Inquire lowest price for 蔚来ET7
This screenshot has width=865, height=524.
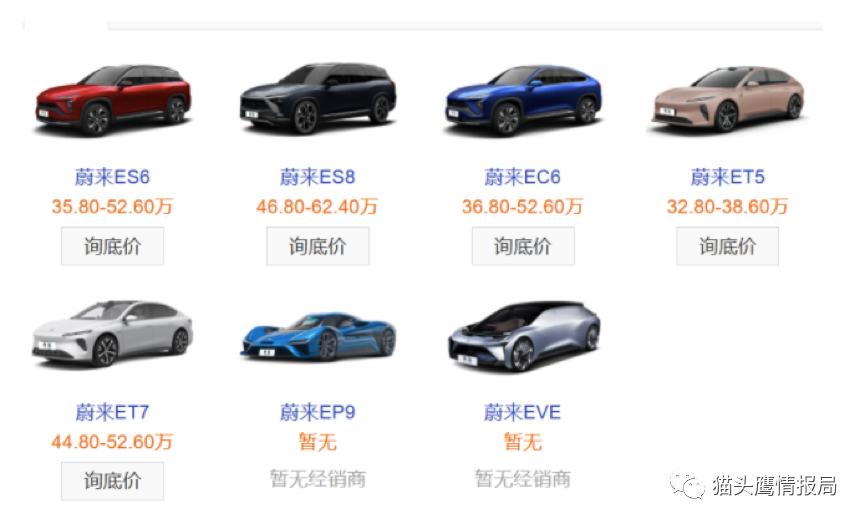pos(112,481)
